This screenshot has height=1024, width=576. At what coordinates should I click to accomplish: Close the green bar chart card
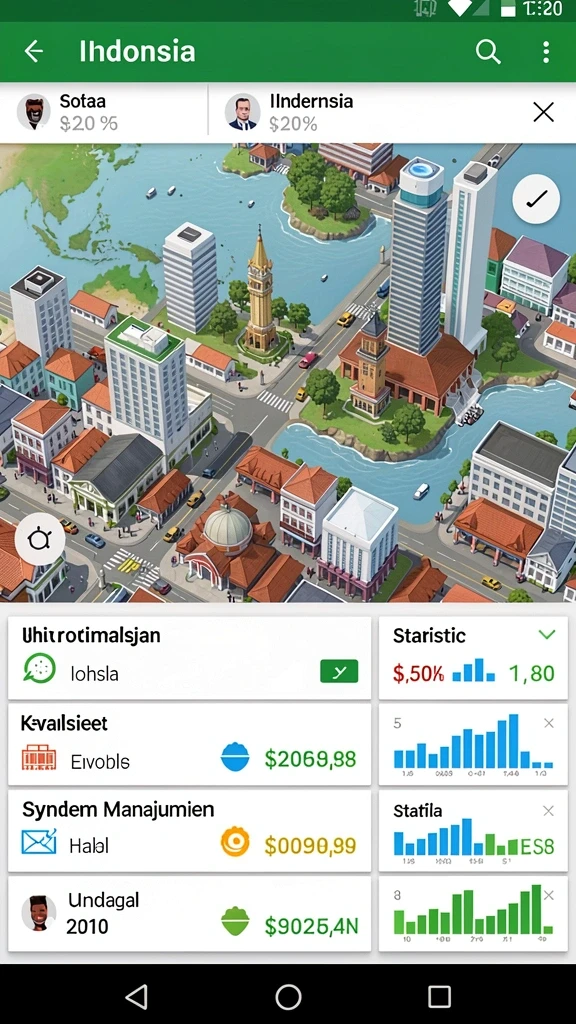tap(549, 895)
